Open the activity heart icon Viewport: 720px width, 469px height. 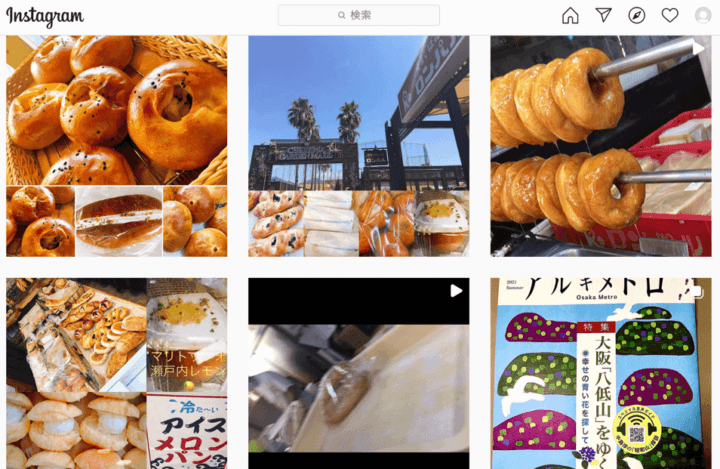670,15
